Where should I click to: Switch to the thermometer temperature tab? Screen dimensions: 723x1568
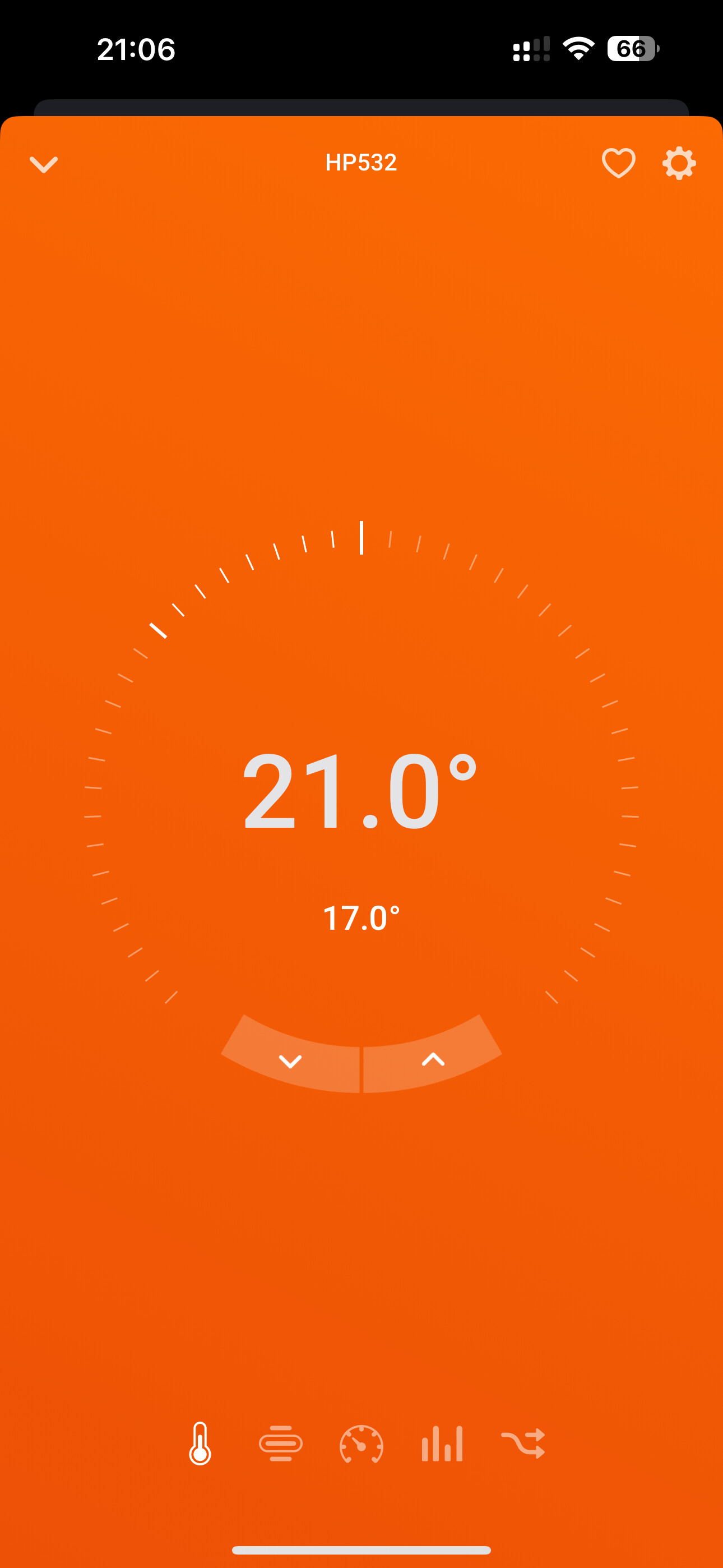click(200, 1443)
